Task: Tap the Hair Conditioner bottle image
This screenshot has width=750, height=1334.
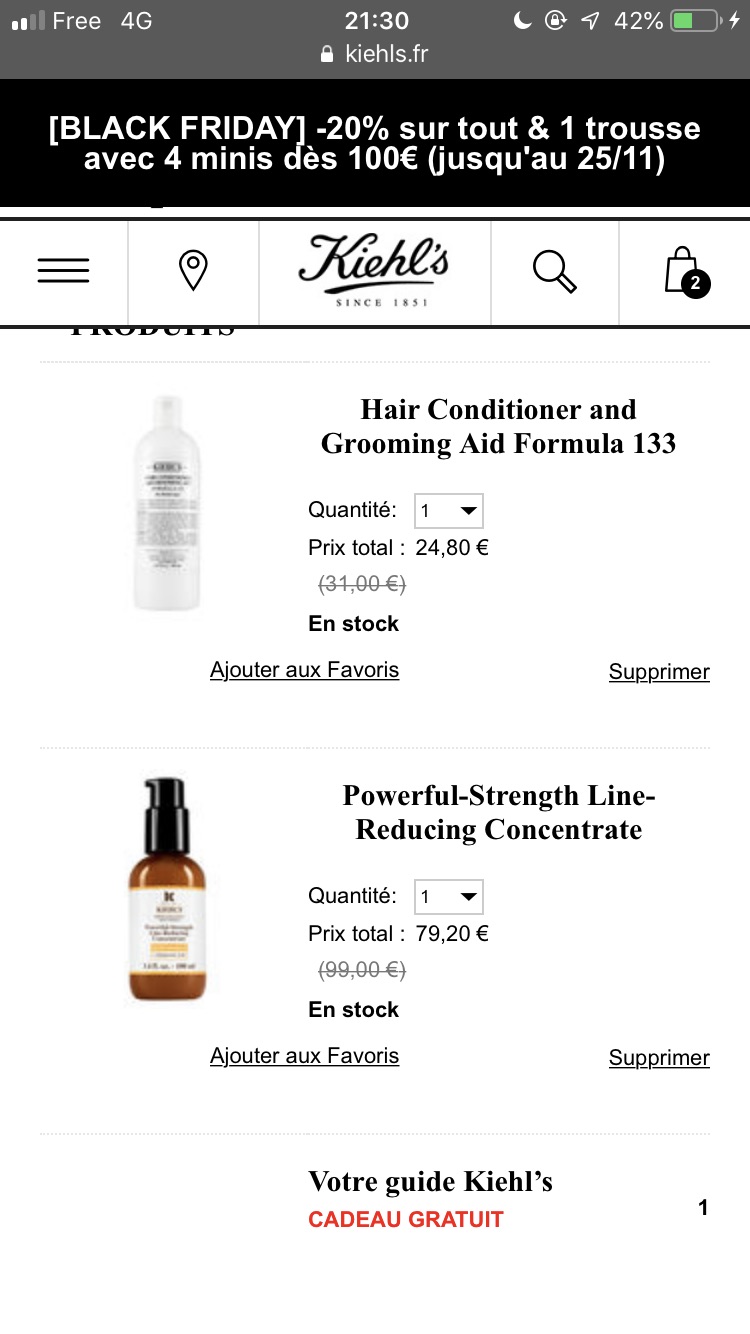Action: [x=167, y=503]
